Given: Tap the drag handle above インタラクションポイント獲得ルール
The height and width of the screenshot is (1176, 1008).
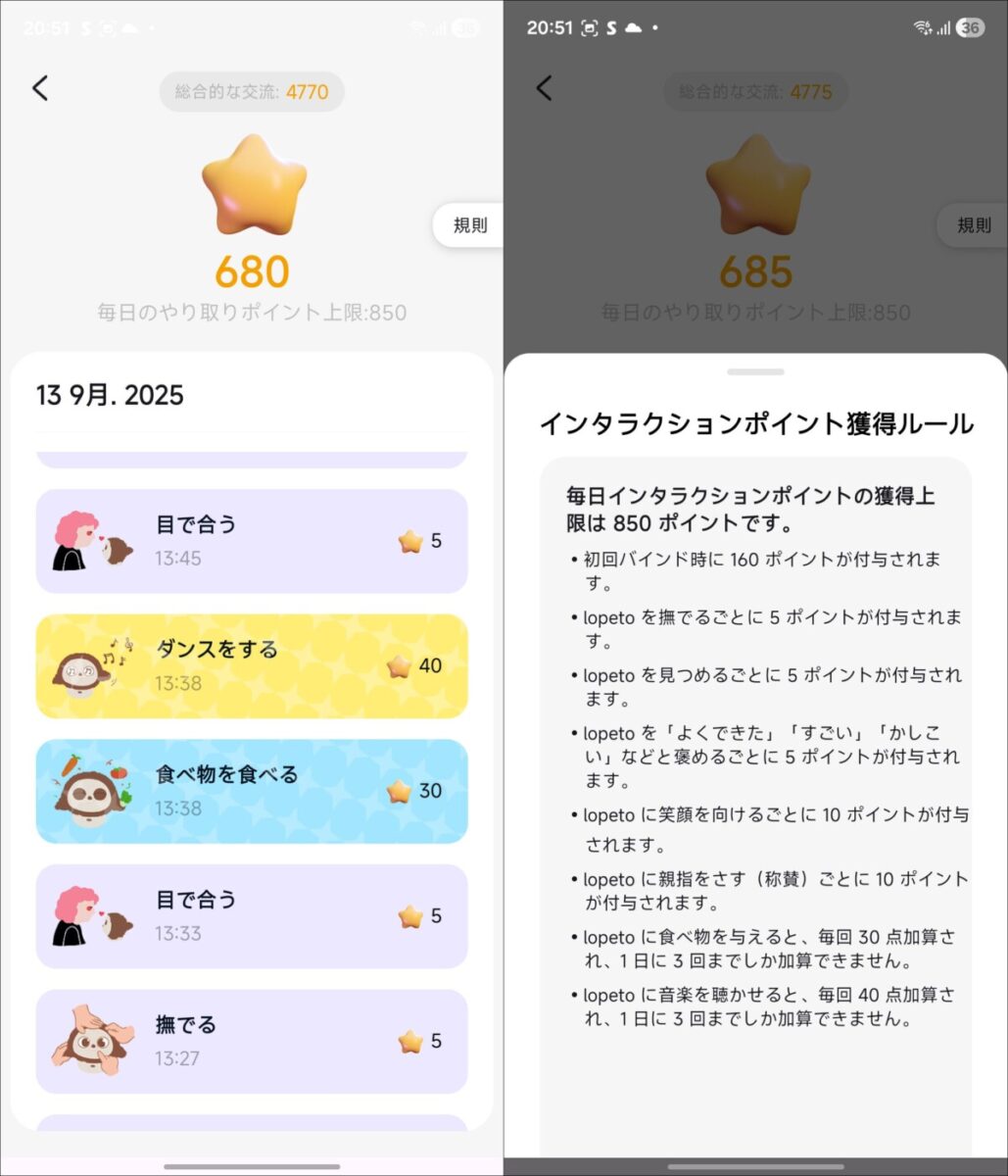Looking at the screenshot, I should (755, 372).
